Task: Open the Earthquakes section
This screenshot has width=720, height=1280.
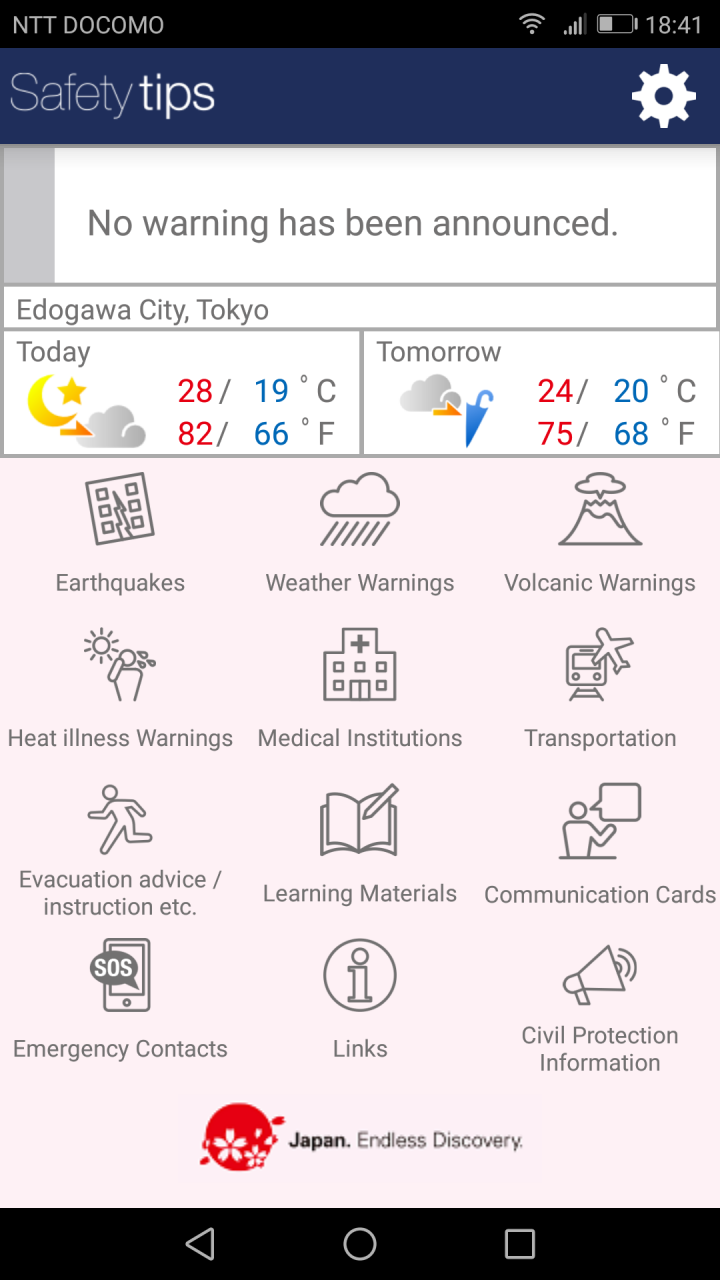Action: point(120,533)
